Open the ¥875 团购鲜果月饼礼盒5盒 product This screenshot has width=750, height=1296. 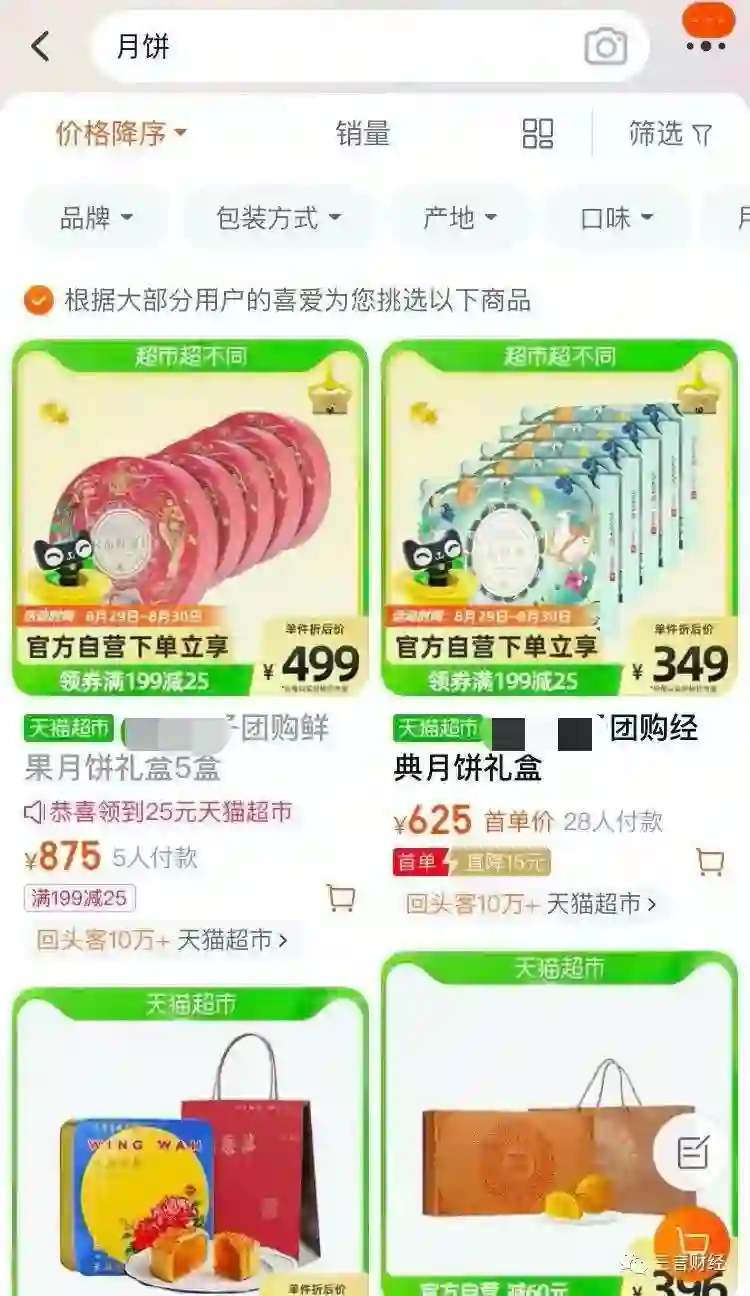click(190, 518)
